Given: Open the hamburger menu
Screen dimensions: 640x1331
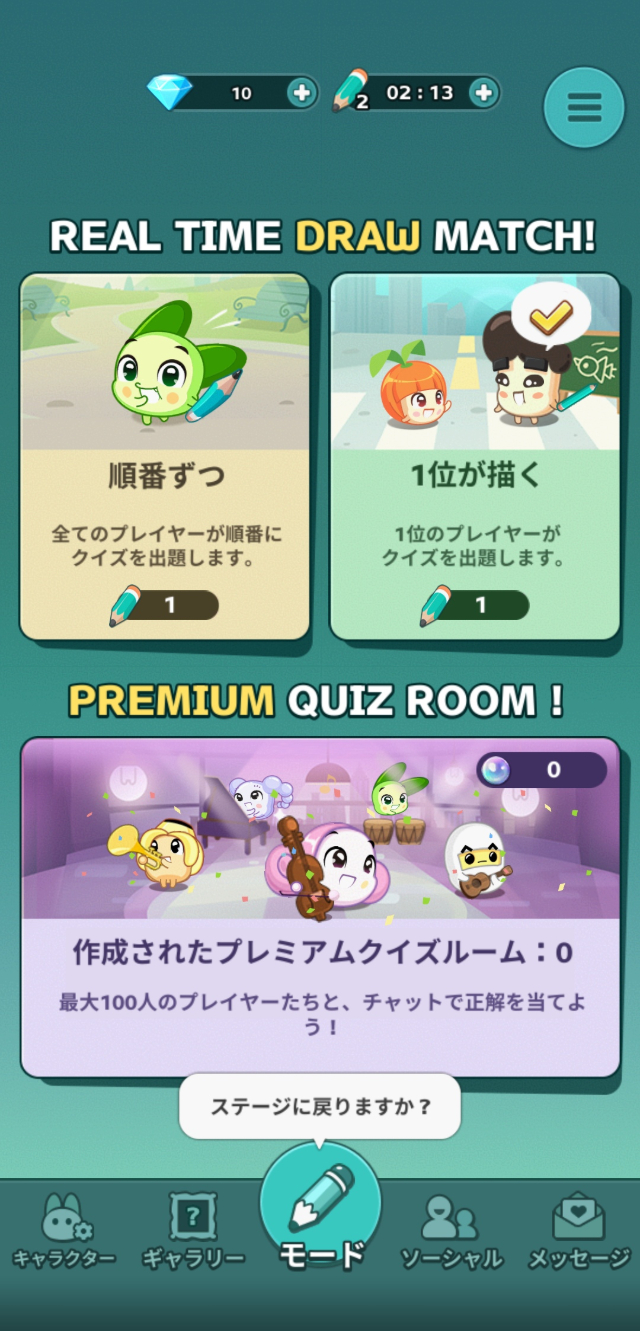Looking at the screenshot, I should coord(584,108).
